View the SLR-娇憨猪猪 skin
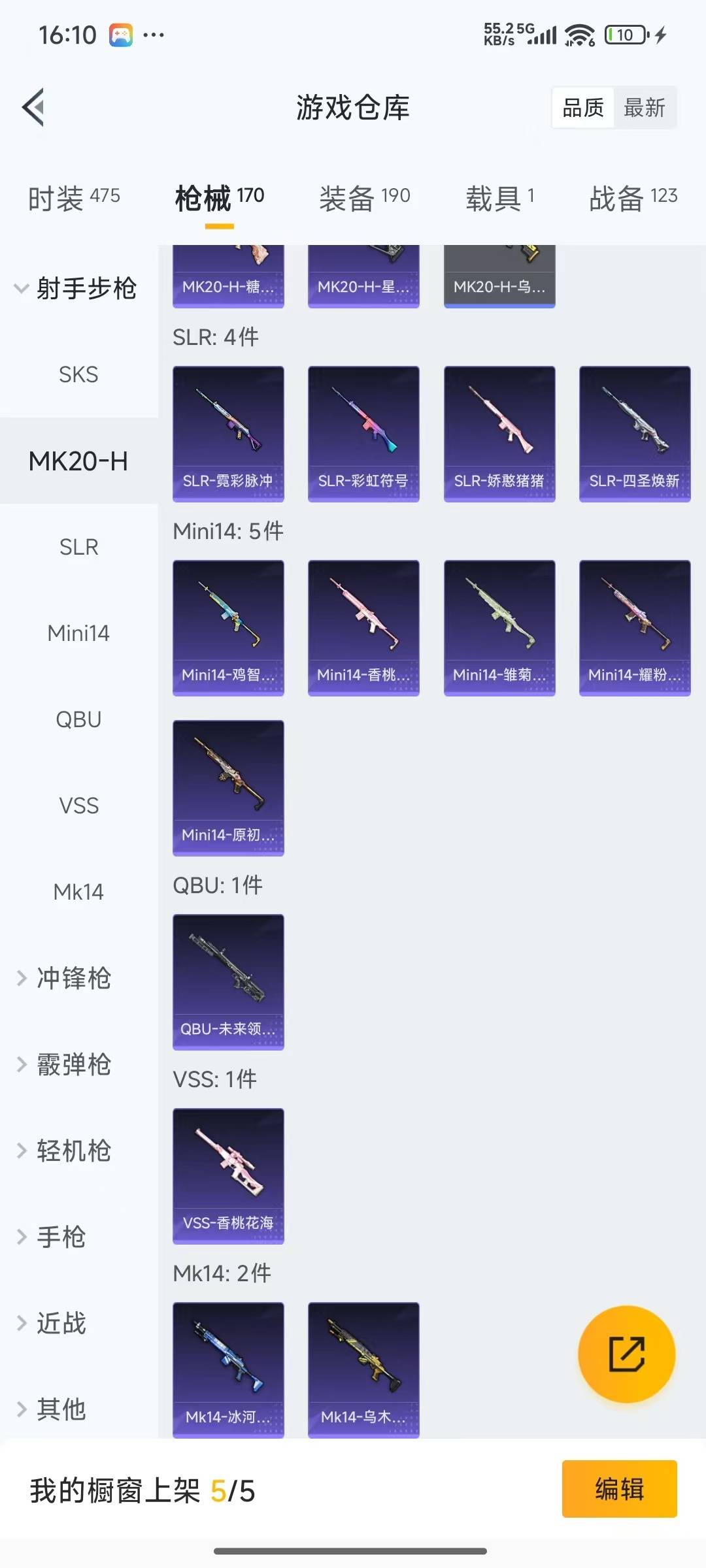This screenshot has width=706, height=1568. point(499,434)
